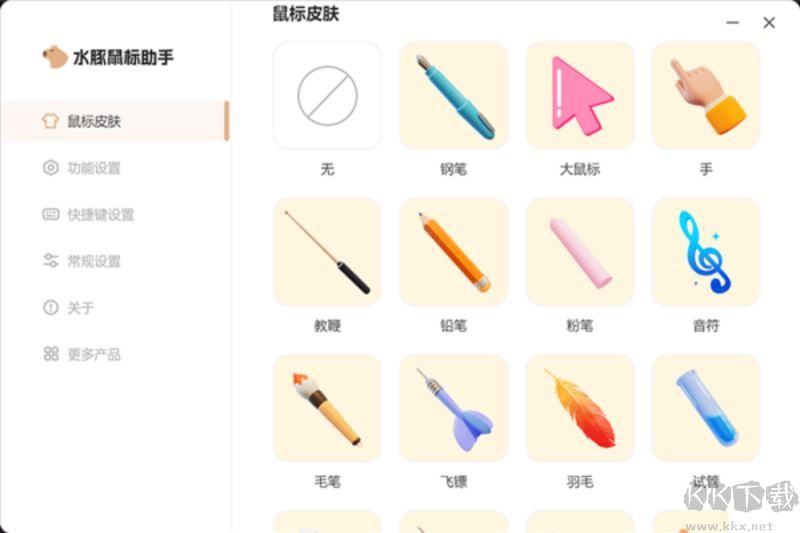Viewport: 800px width, 533px height.
Task: Pick the 音符 cursor skin
Action: (x=706, y=252)
